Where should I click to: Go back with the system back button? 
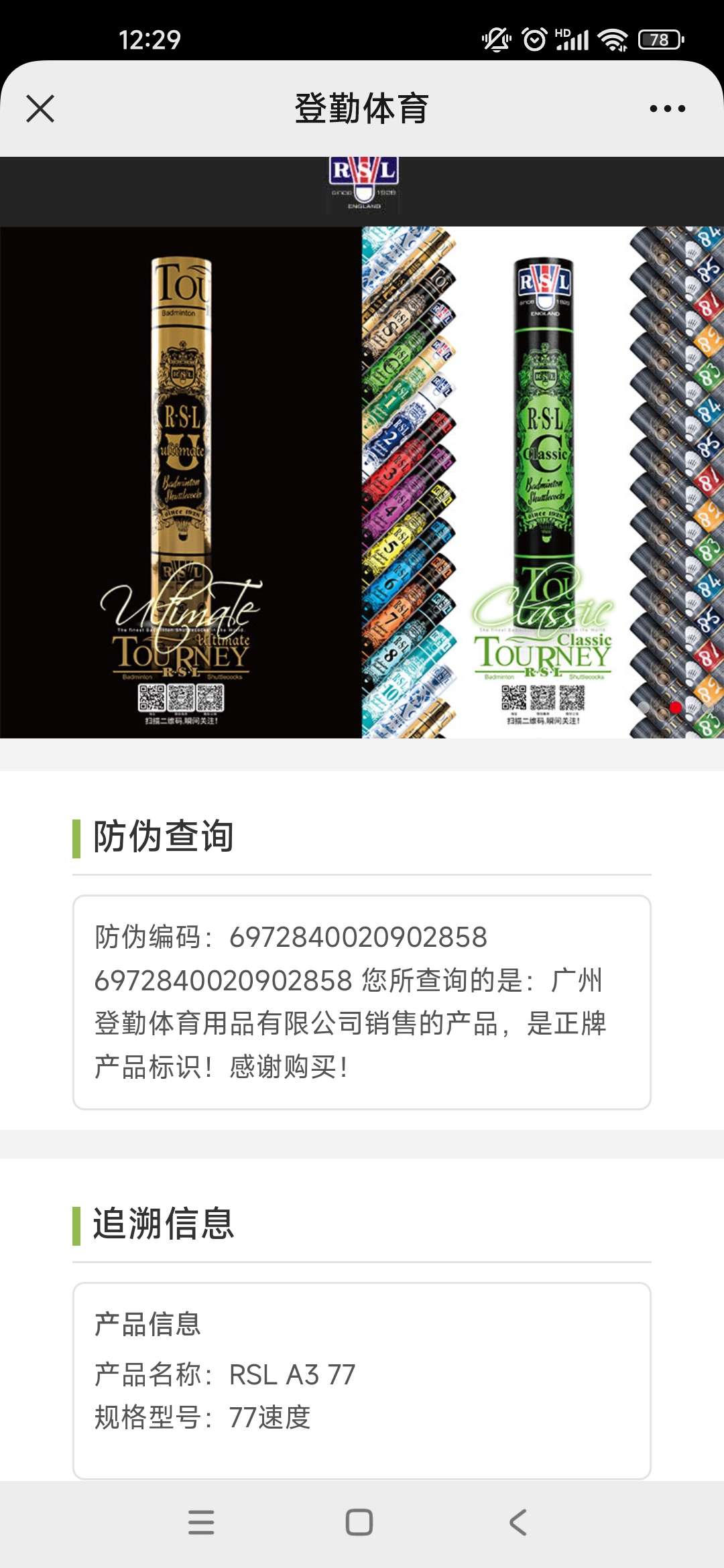[x=518, y=1522]
